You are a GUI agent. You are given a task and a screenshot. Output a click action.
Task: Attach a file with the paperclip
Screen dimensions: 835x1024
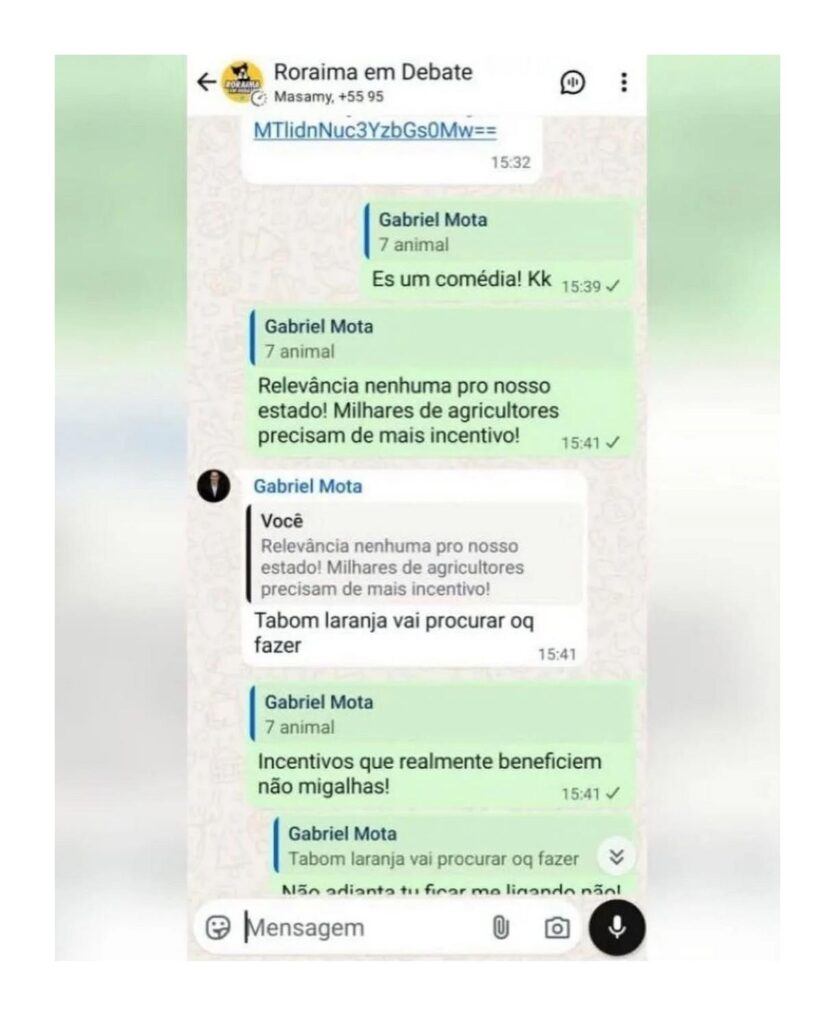click(500, 927)
